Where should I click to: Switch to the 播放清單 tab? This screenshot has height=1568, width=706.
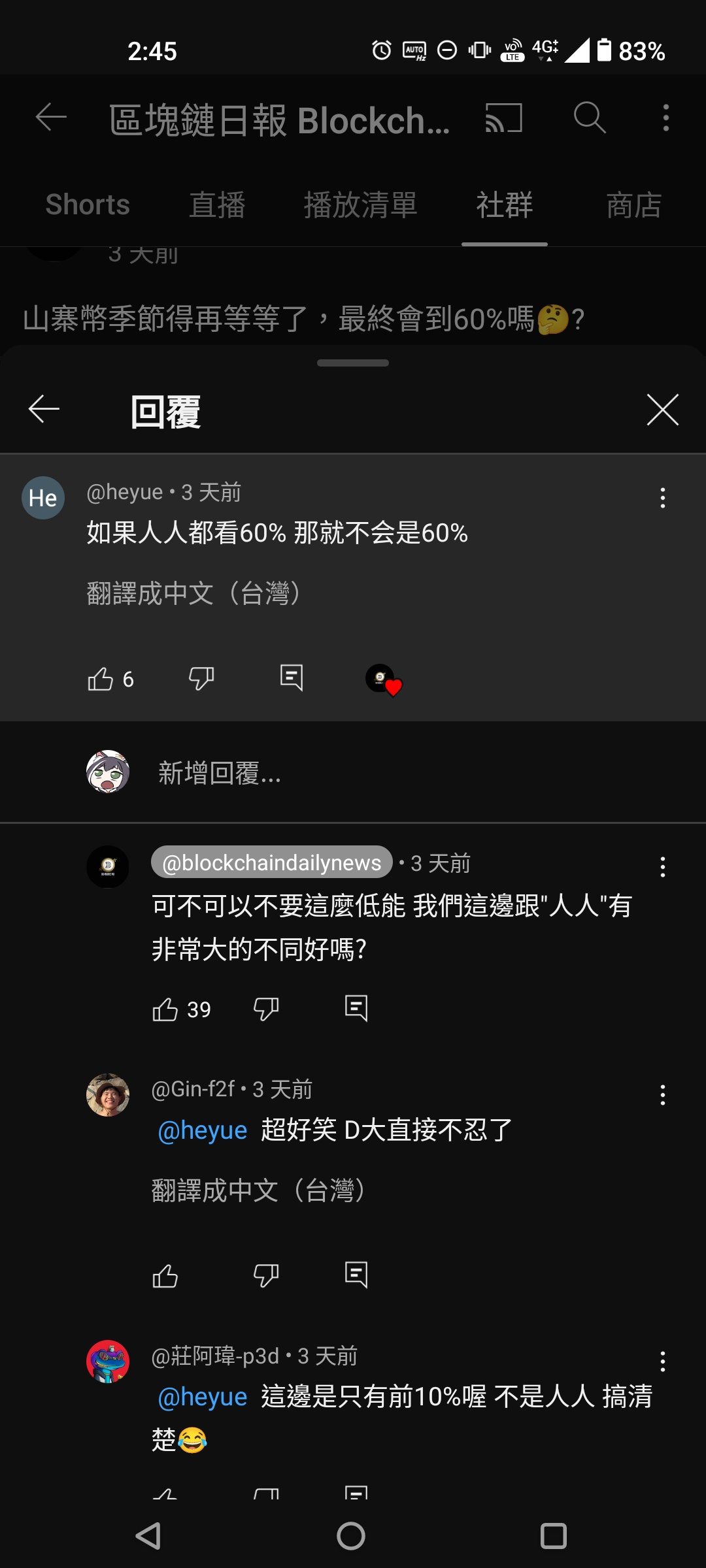click(x=360, y=205)
